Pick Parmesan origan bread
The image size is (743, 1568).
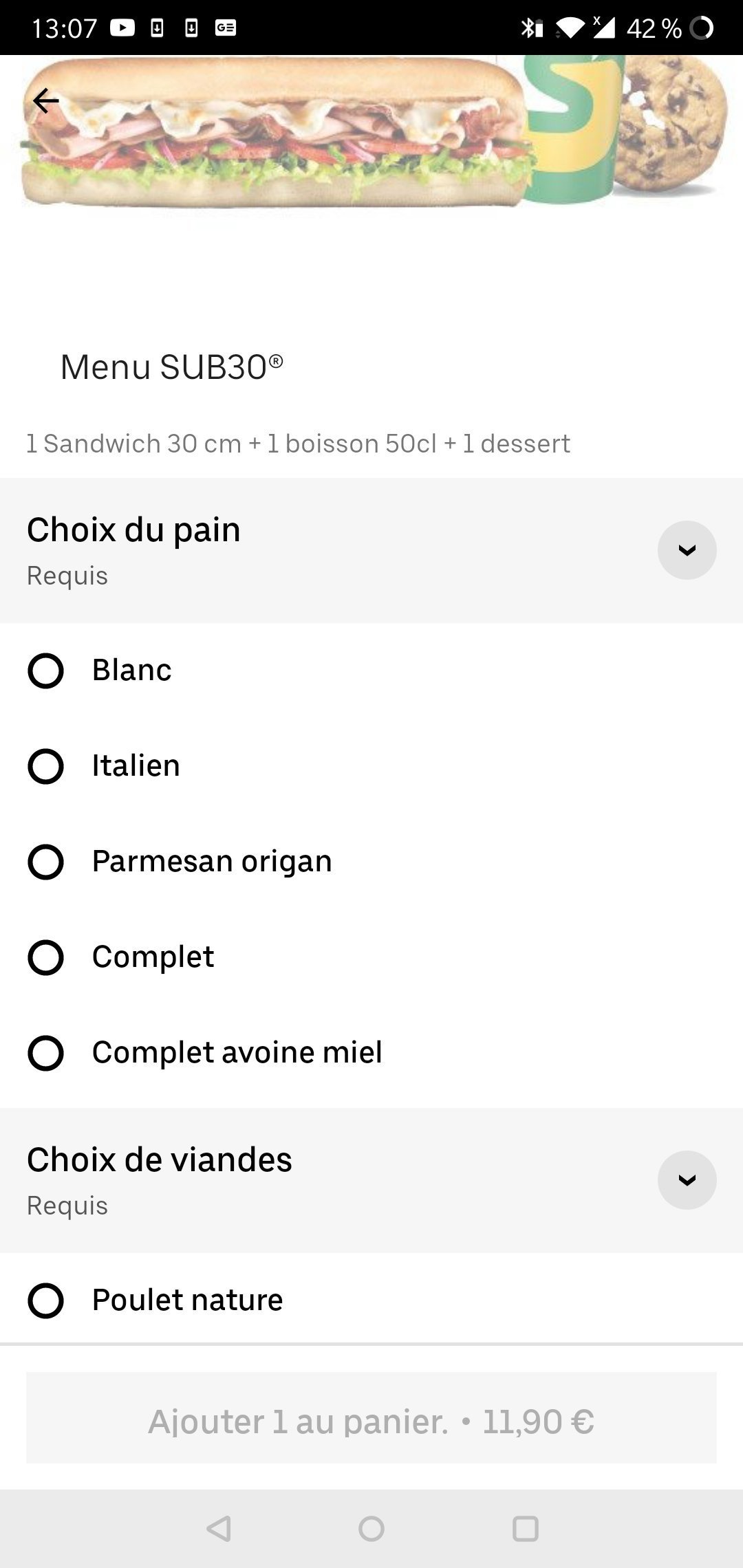coord(371,862)
